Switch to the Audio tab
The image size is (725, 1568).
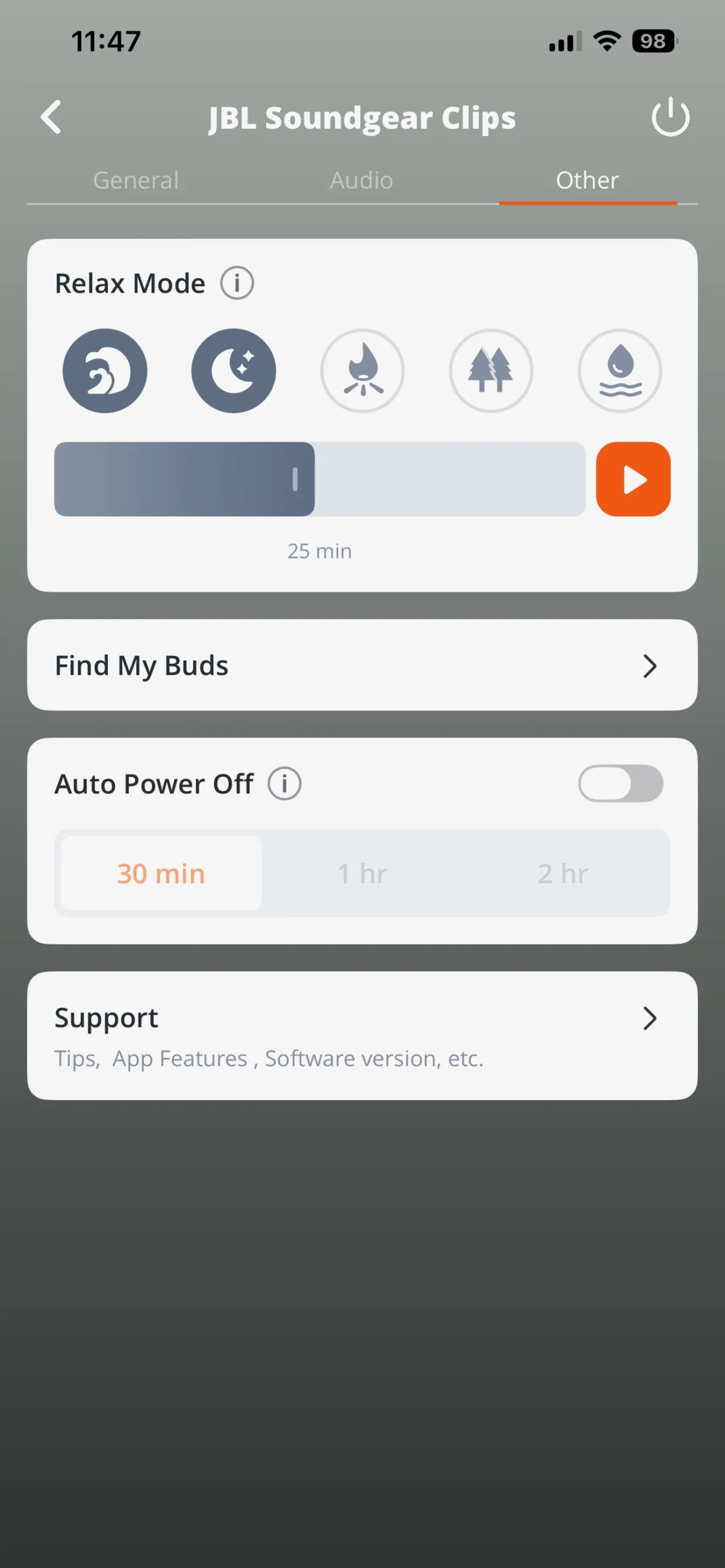pyautogui.click(x=362, y=180)
